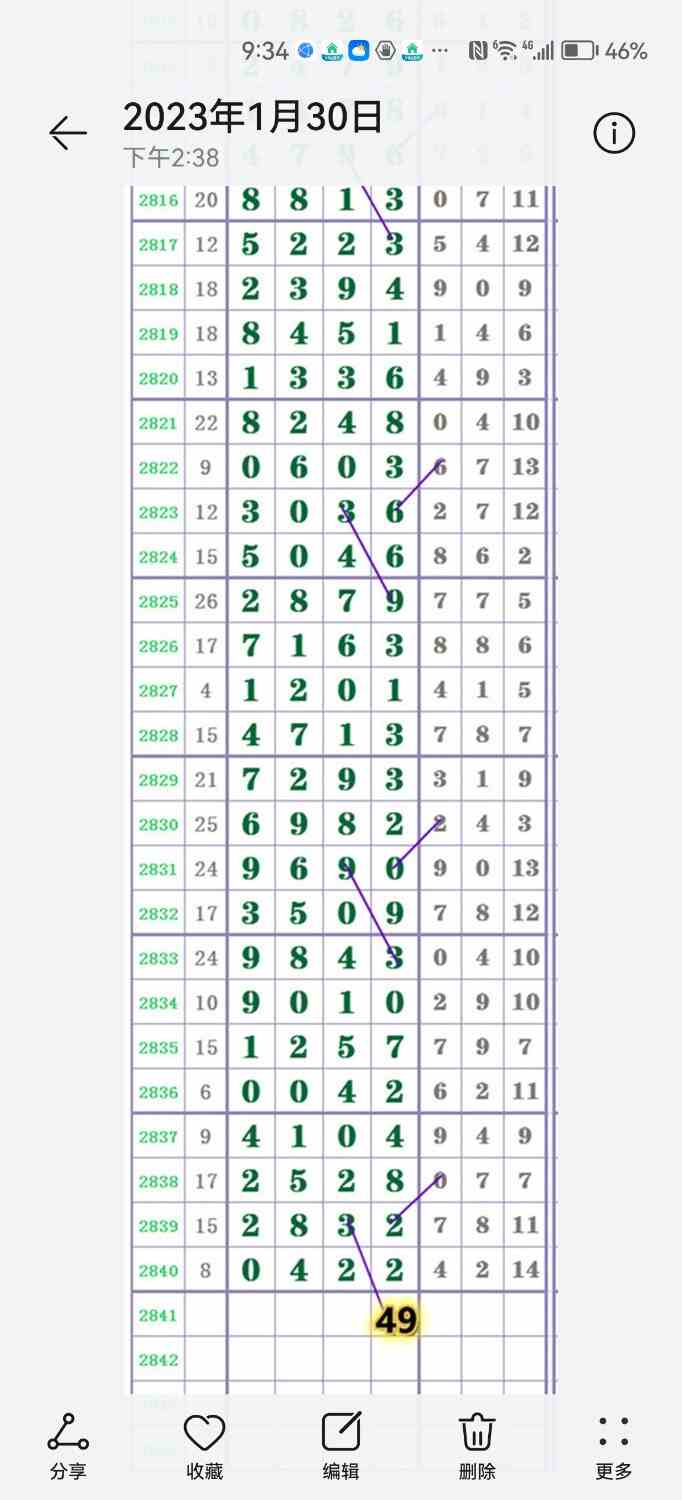Edit the photo using 编辑

[341, 1446]
